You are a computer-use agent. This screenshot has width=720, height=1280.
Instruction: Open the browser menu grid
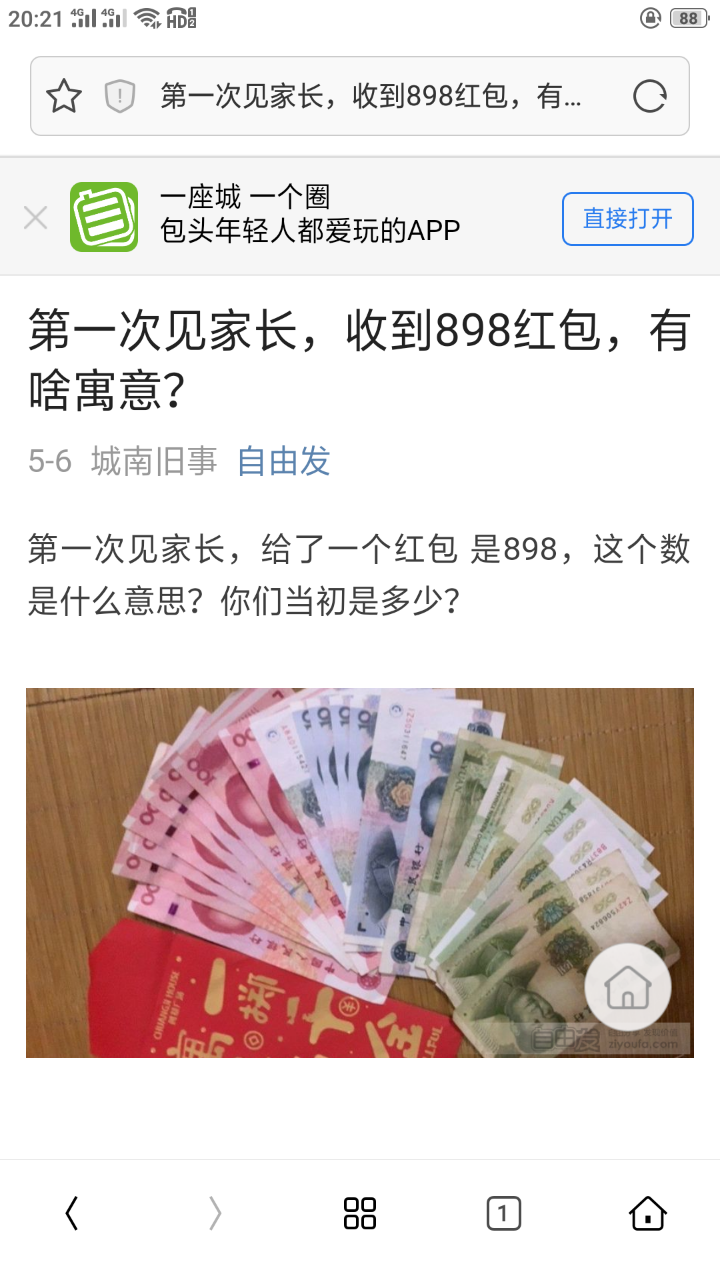pos(360,1213)
